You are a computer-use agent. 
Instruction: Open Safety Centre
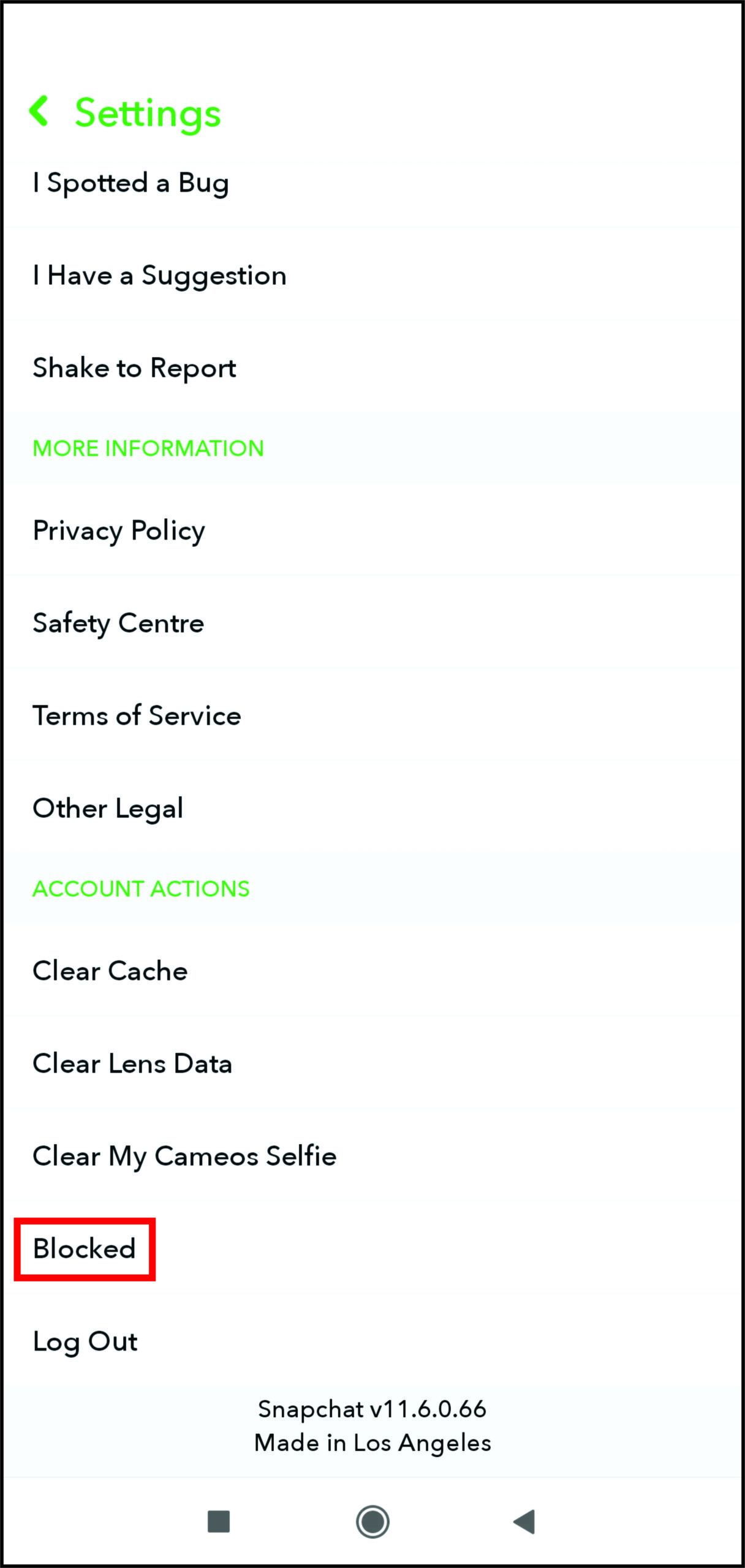tap(118, 623)
